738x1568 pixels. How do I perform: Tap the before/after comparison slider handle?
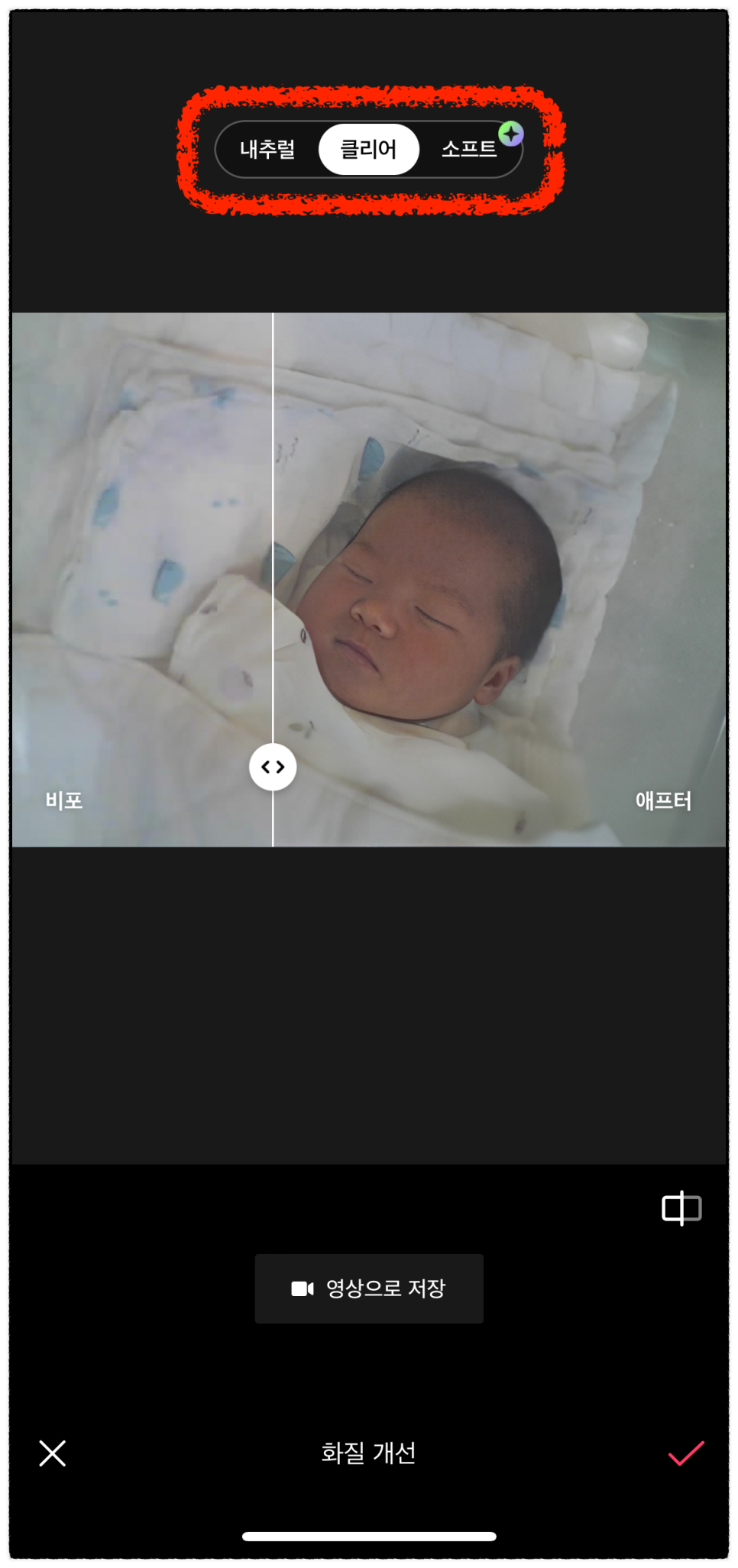click(273, 767)
